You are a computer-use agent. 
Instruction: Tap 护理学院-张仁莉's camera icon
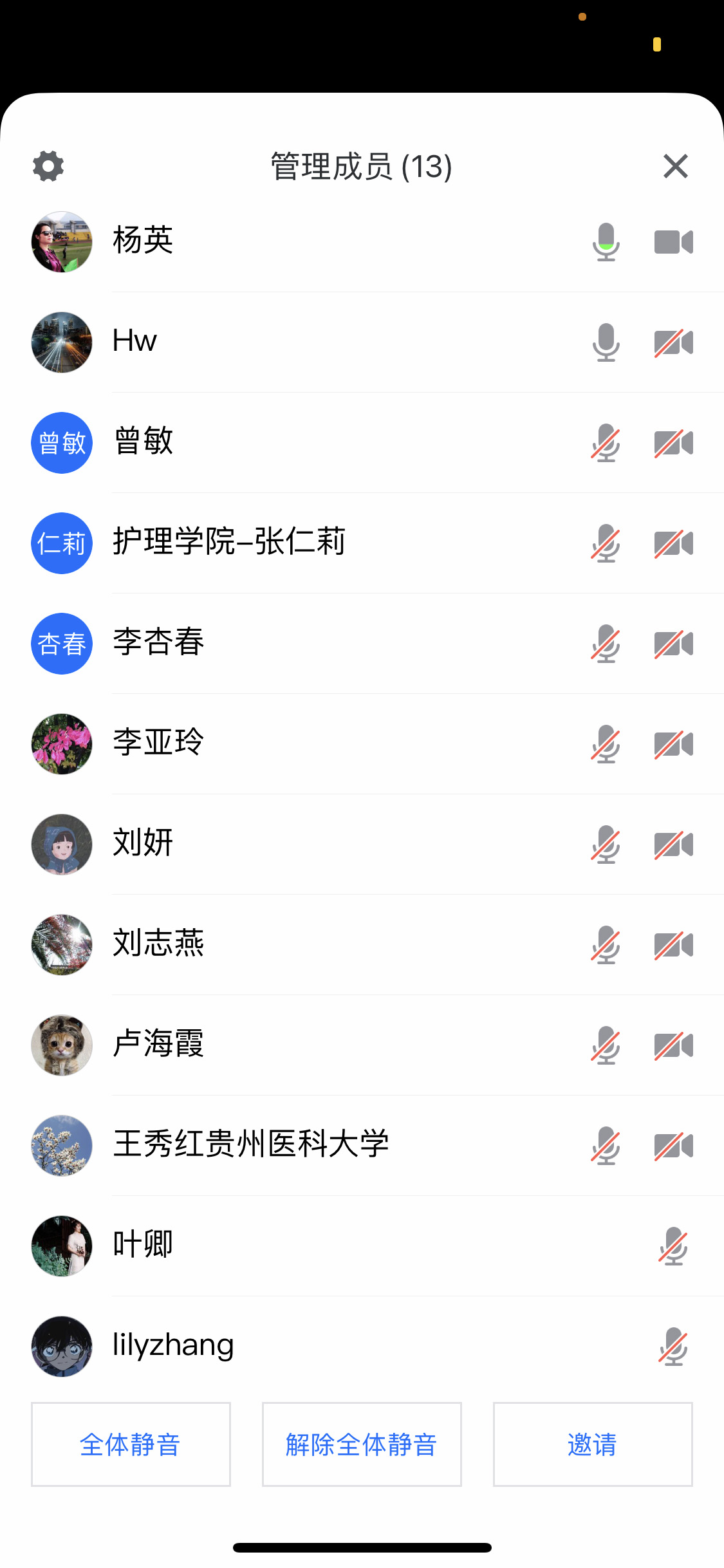click(x=673, y=543)
